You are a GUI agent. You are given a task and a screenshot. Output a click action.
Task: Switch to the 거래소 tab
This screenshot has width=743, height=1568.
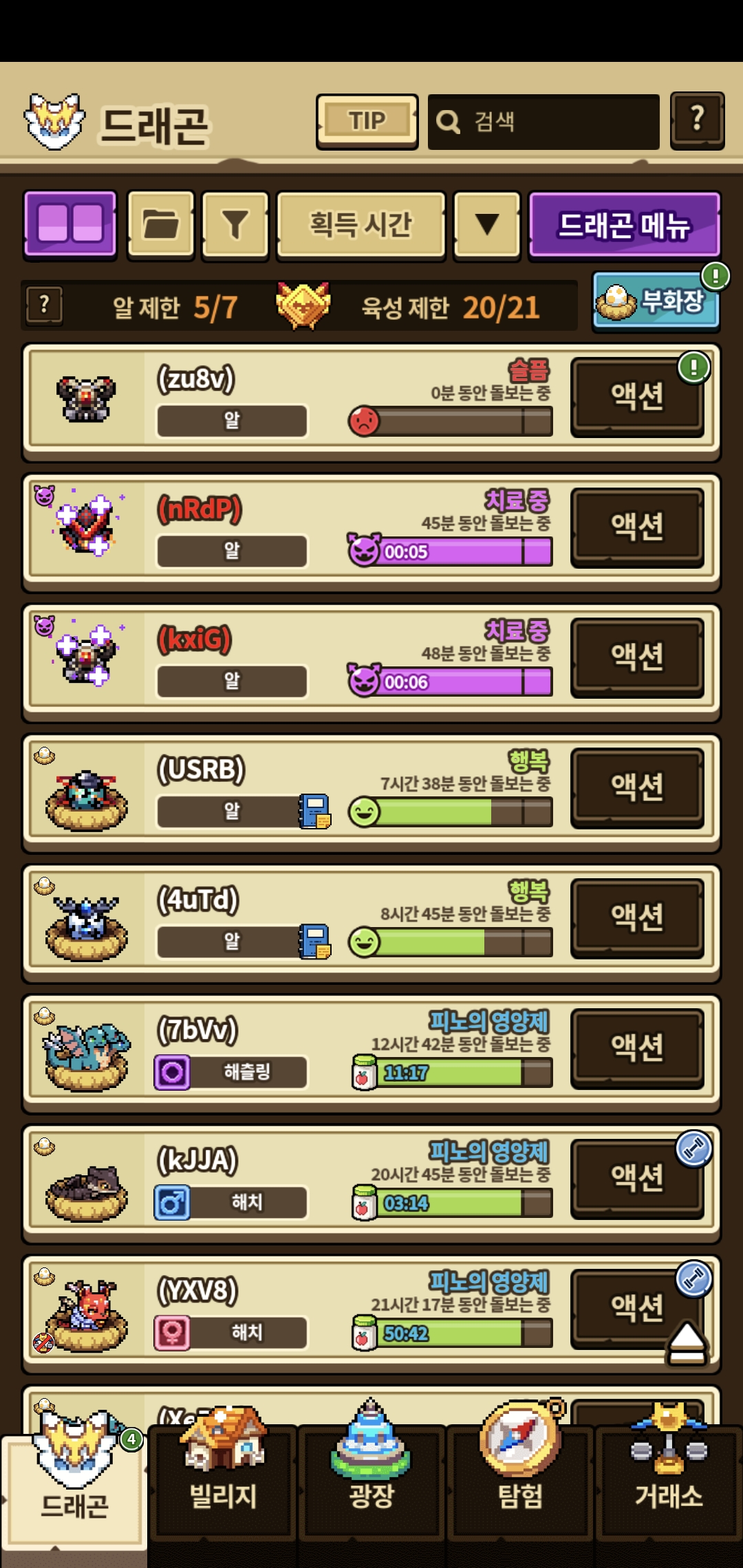click(x=669, y=1485)
